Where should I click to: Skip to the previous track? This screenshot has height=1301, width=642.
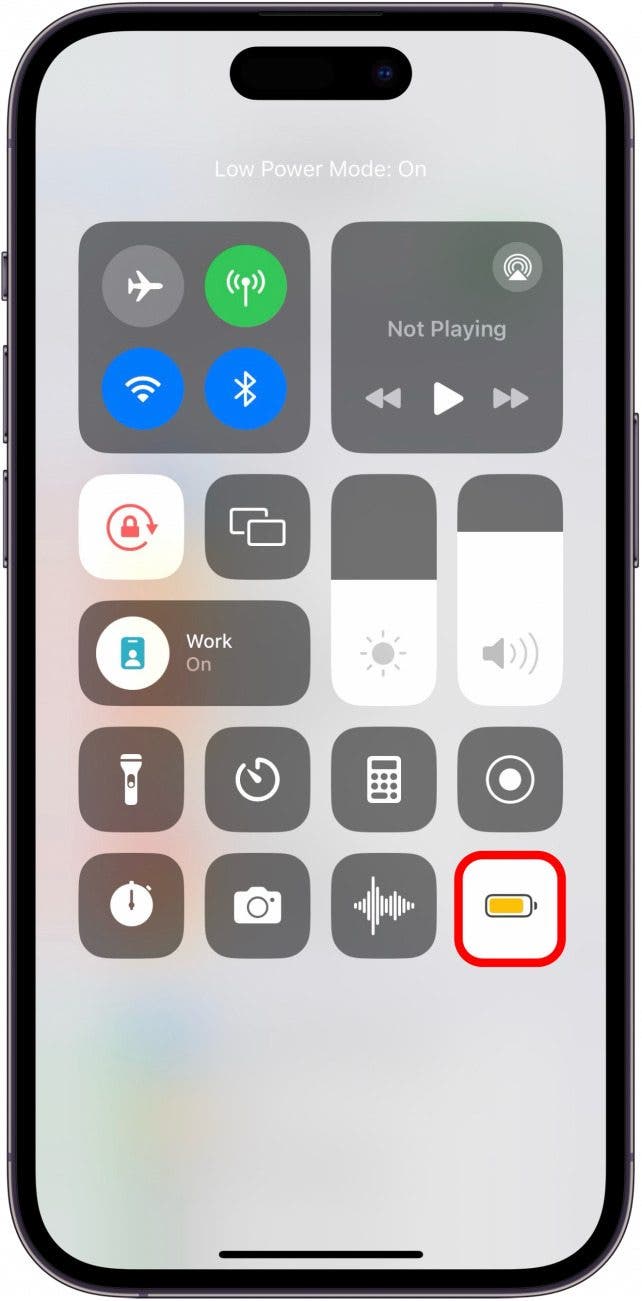tap(384, 399)
